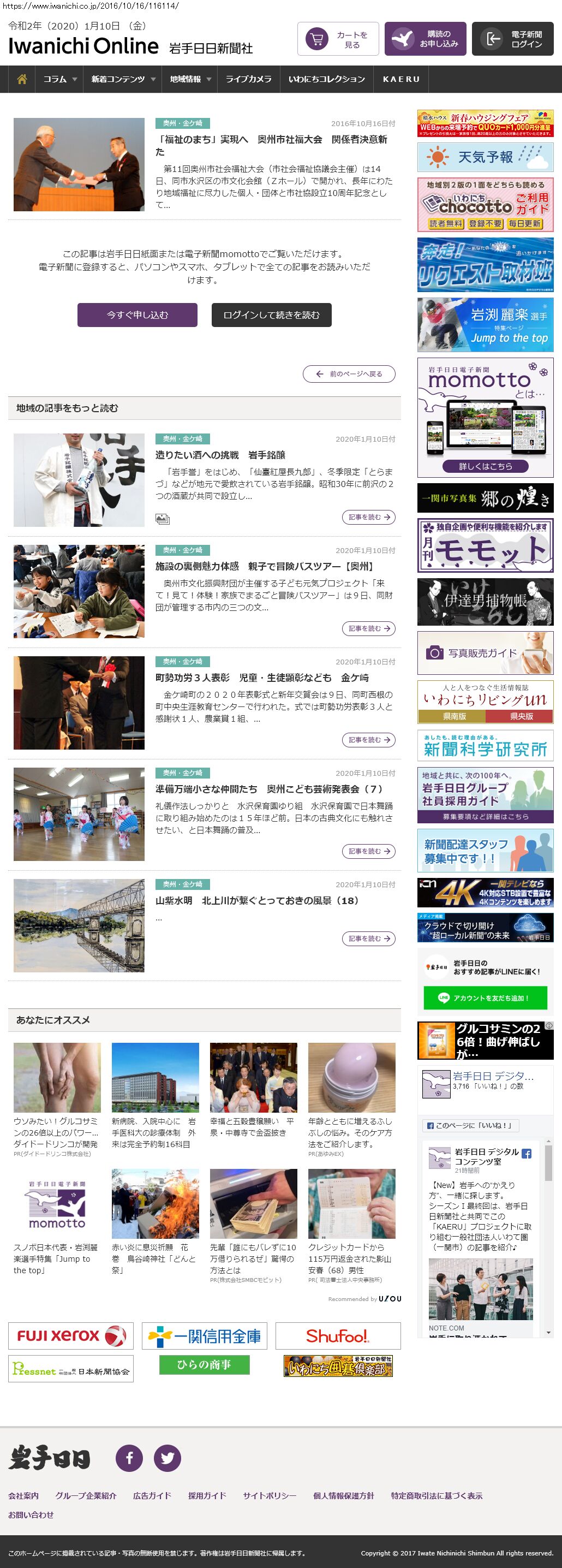This screenshot has width=562, height=1568.
Task: Open 写真販売ガイド banner
Action: tap(485, 653)
